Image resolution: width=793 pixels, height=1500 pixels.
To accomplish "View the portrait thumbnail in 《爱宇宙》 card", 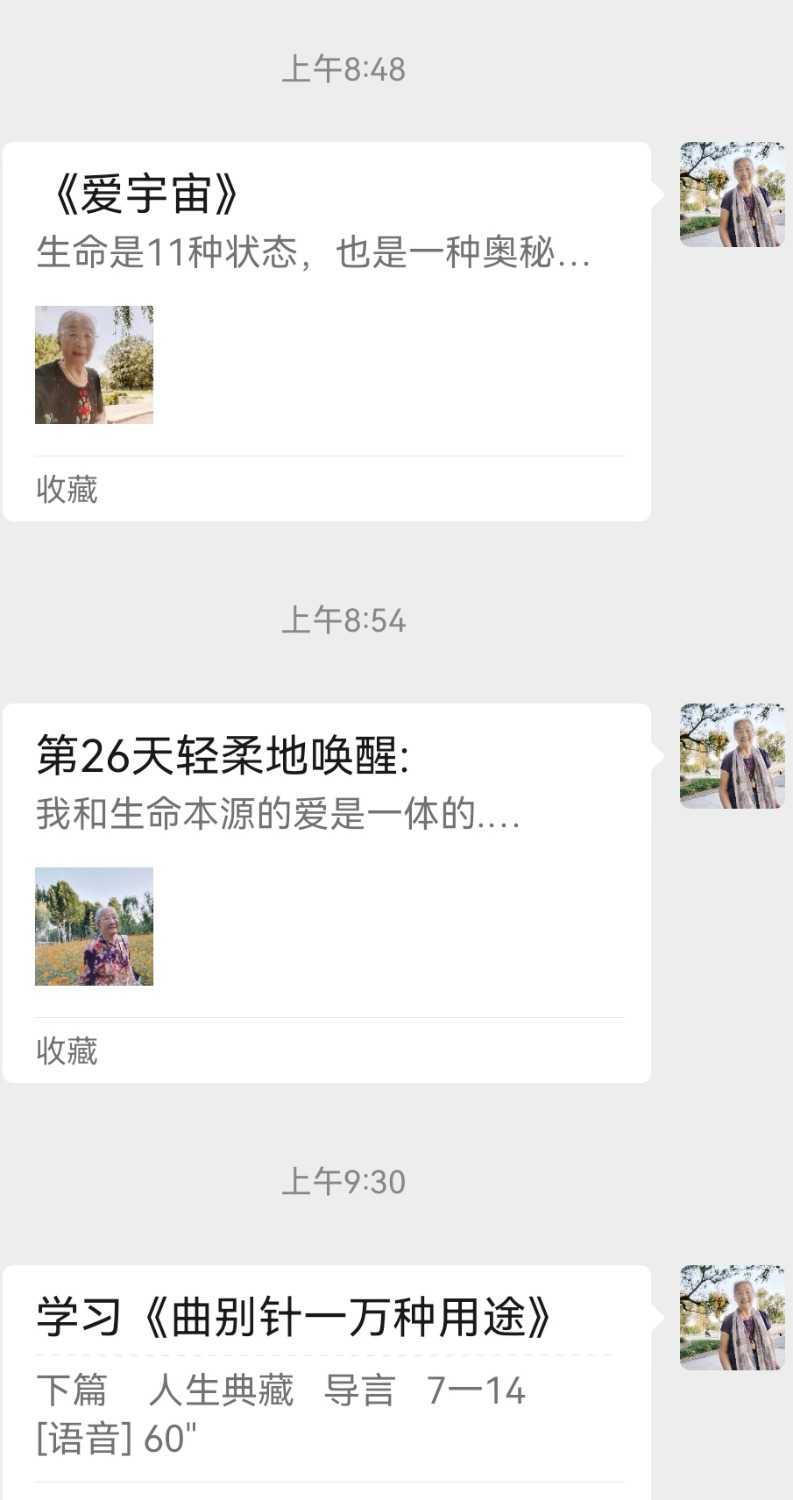I will [94, 365].
